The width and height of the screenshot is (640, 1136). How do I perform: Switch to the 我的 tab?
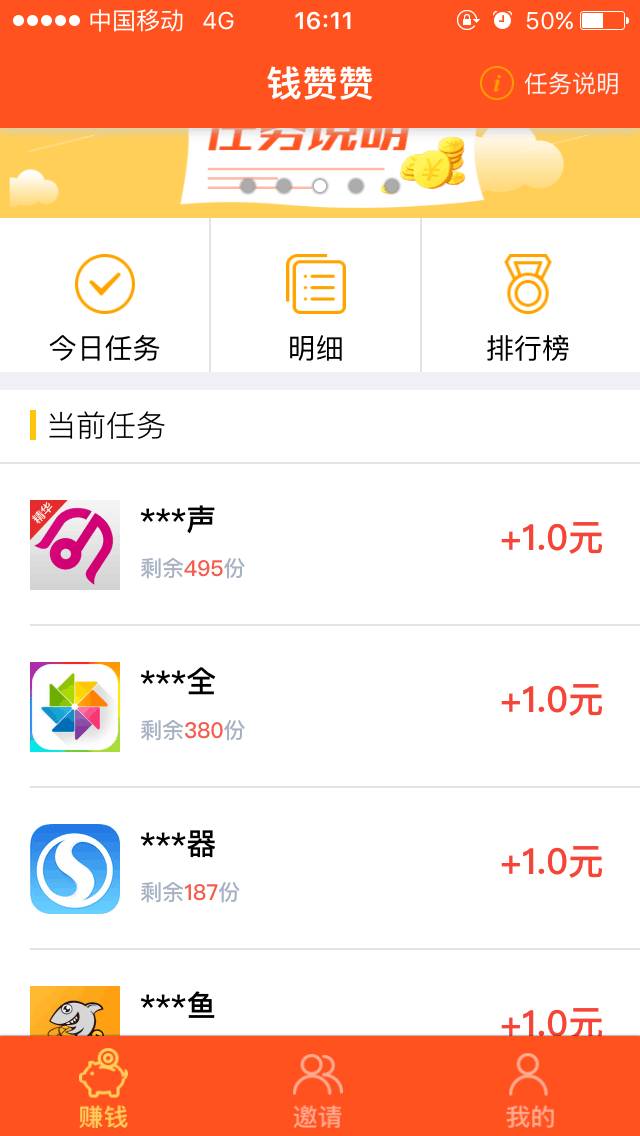(529, 1088)
